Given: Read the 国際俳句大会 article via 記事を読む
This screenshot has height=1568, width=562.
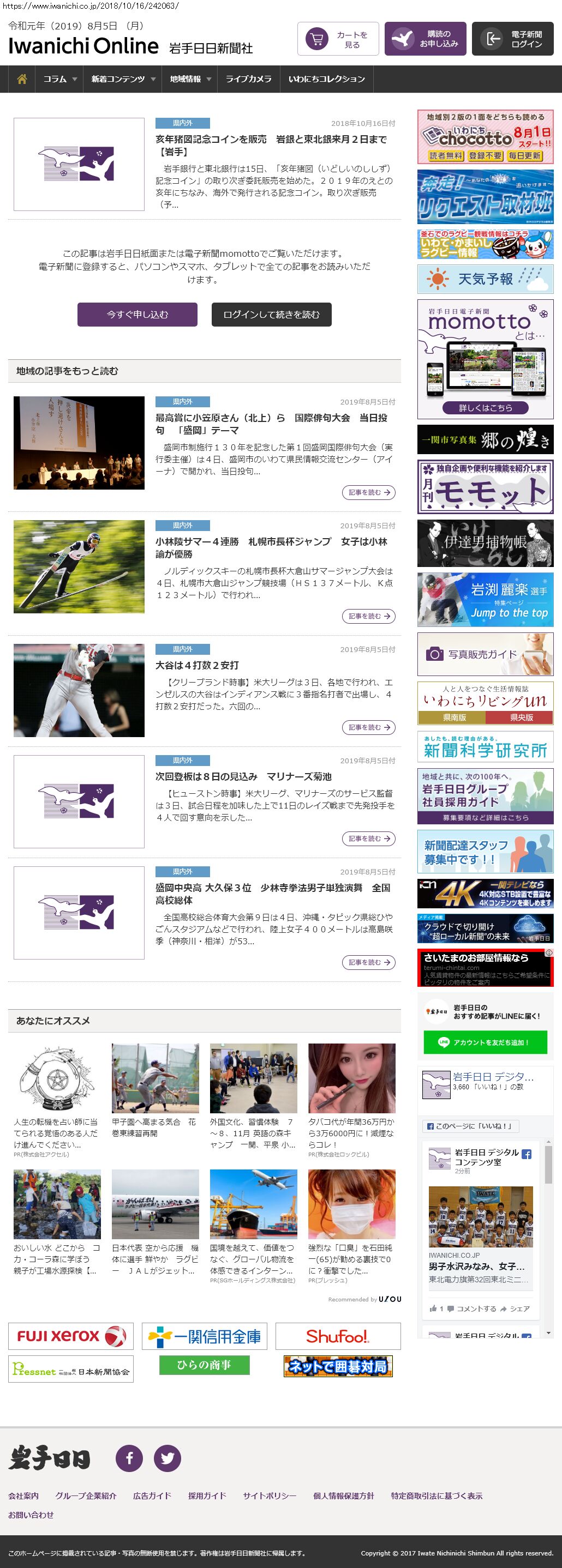Looking at the screenshot, I should point(368,492).
